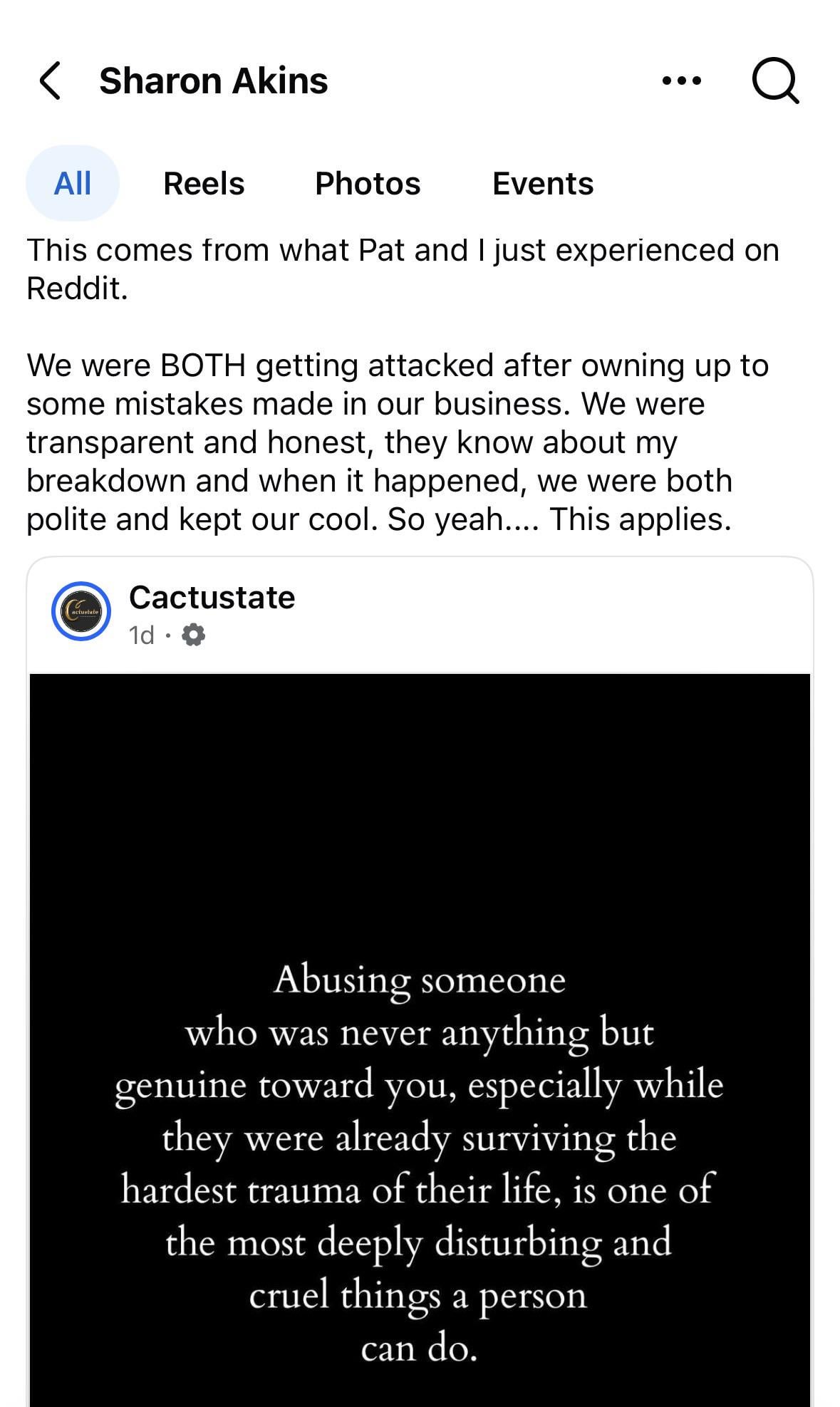Open the Cactustate page name link
Screen dimensions: 840x1407
pyautogui.click(x=212, y=597)
